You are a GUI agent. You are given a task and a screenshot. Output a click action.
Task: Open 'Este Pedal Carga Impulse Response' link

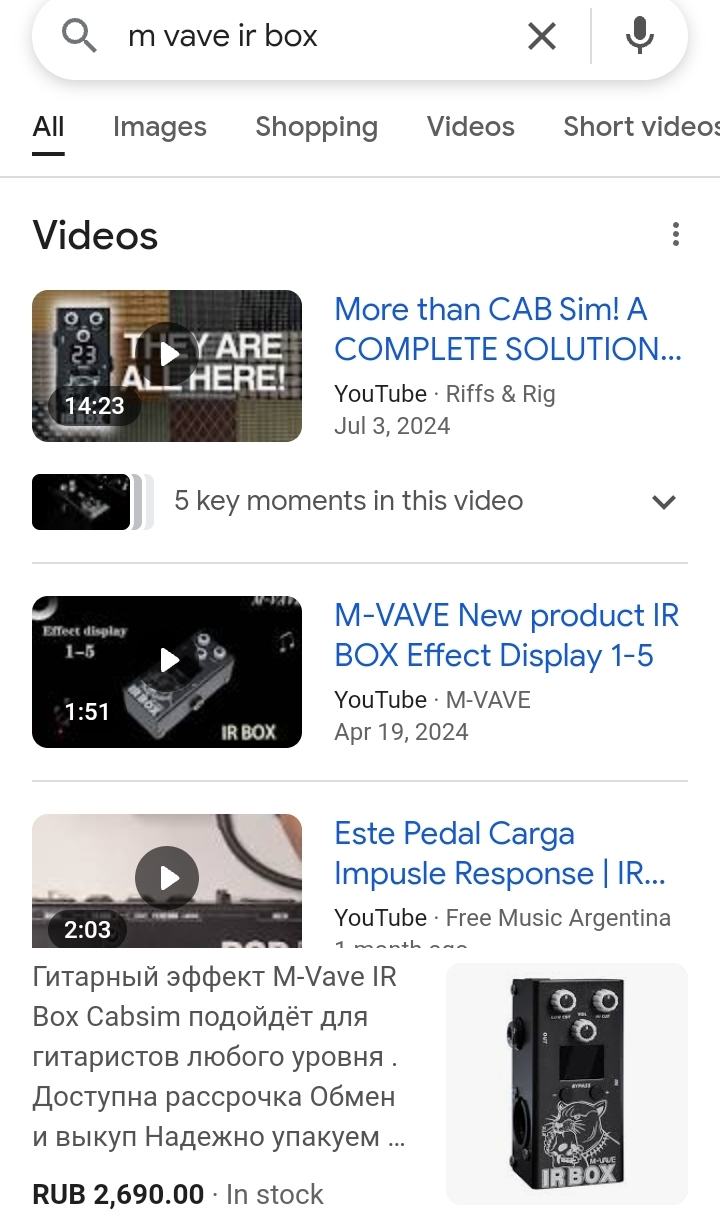pyautogui.click(x=500, y=853)
